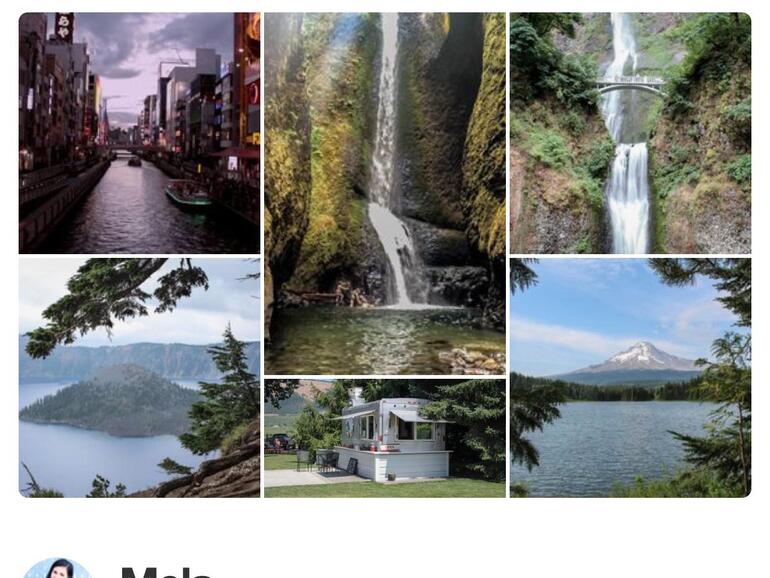Open the waterfall with arched bridge photo
Screen dimensions: 770x578
coord(630,133)
